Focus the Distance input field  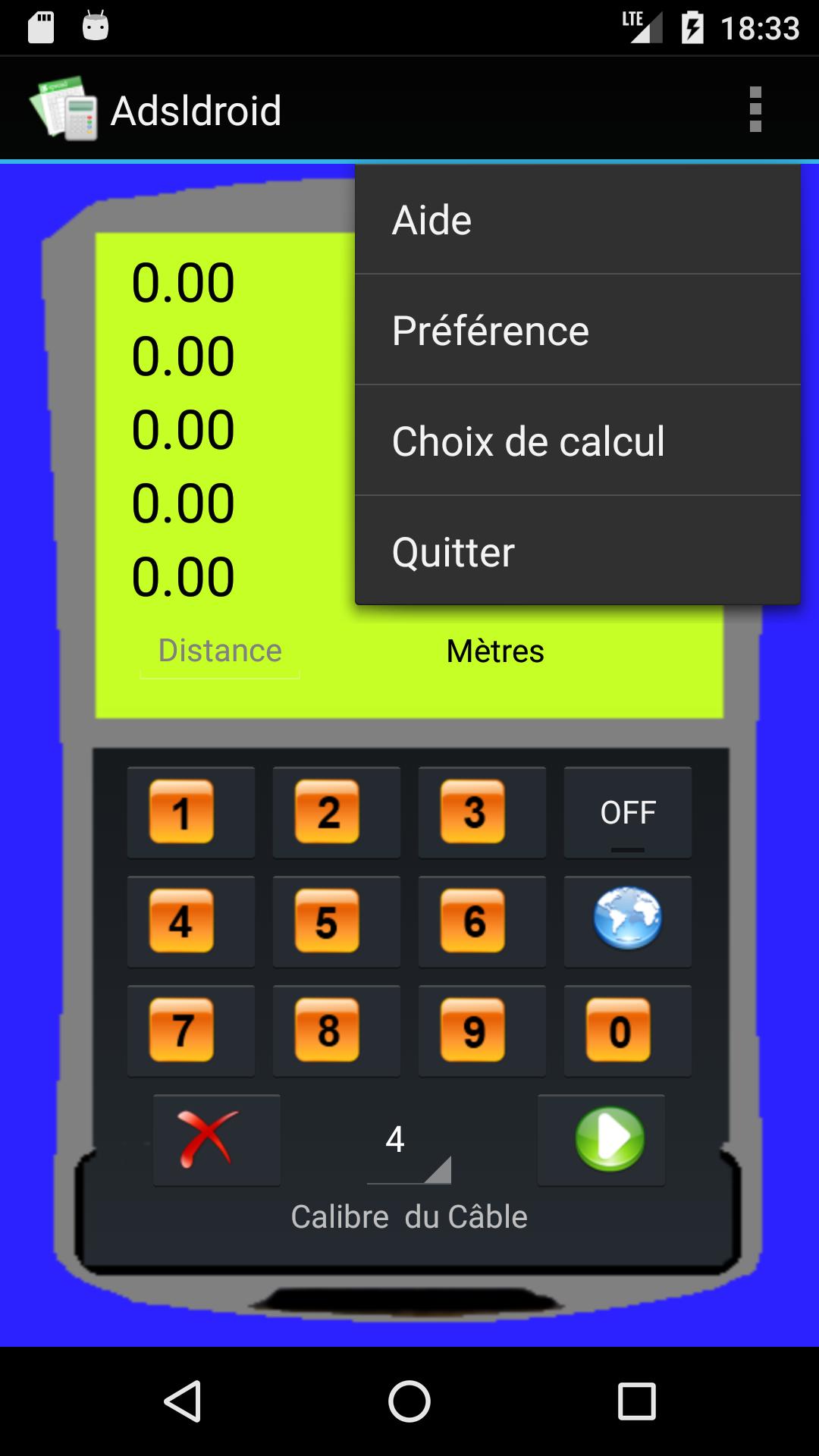pyautogui.click(x=220, y=651)
